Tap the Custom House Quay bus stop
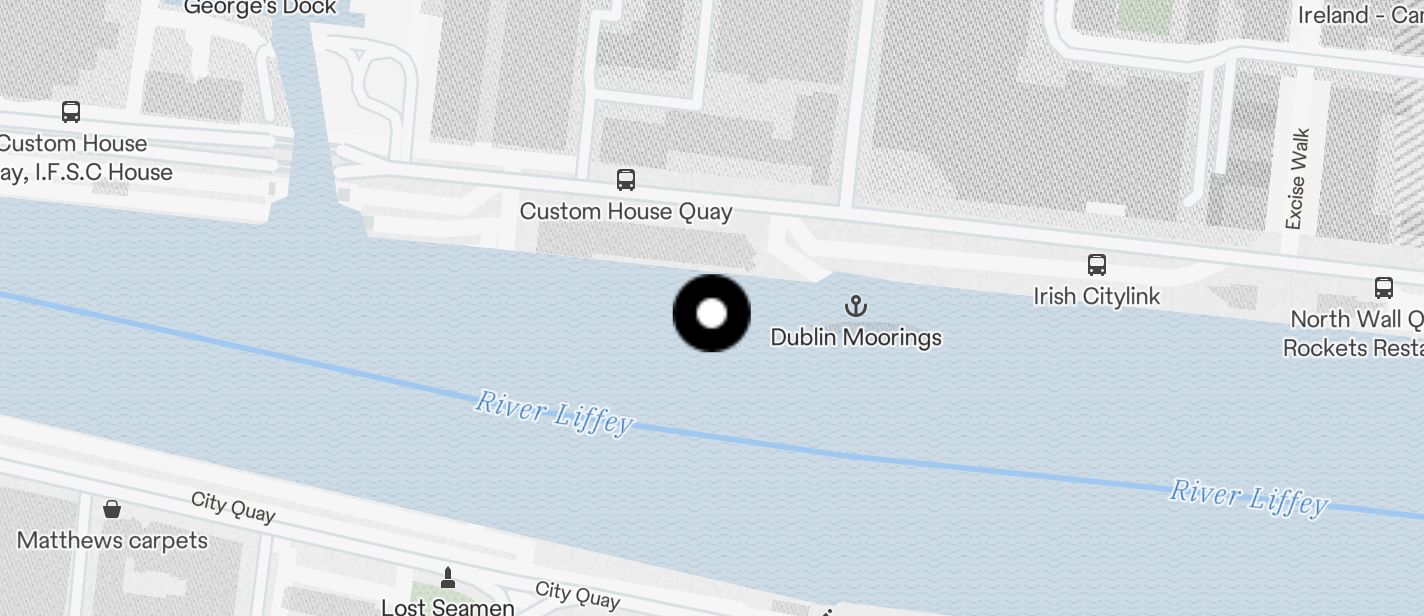Screen dimensions: 1424x616 626,181
